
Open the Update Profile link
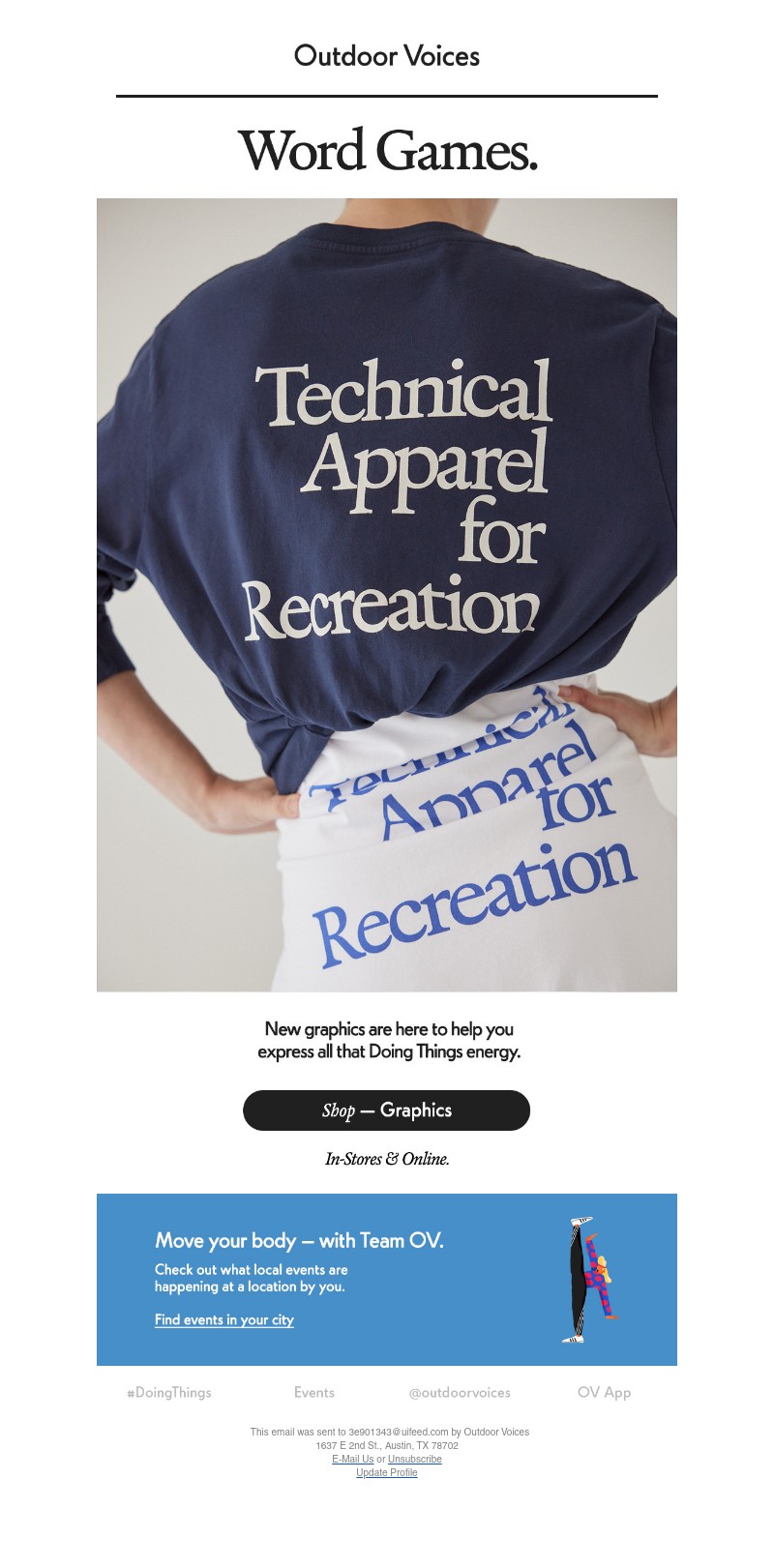(x=387, y=1472)
